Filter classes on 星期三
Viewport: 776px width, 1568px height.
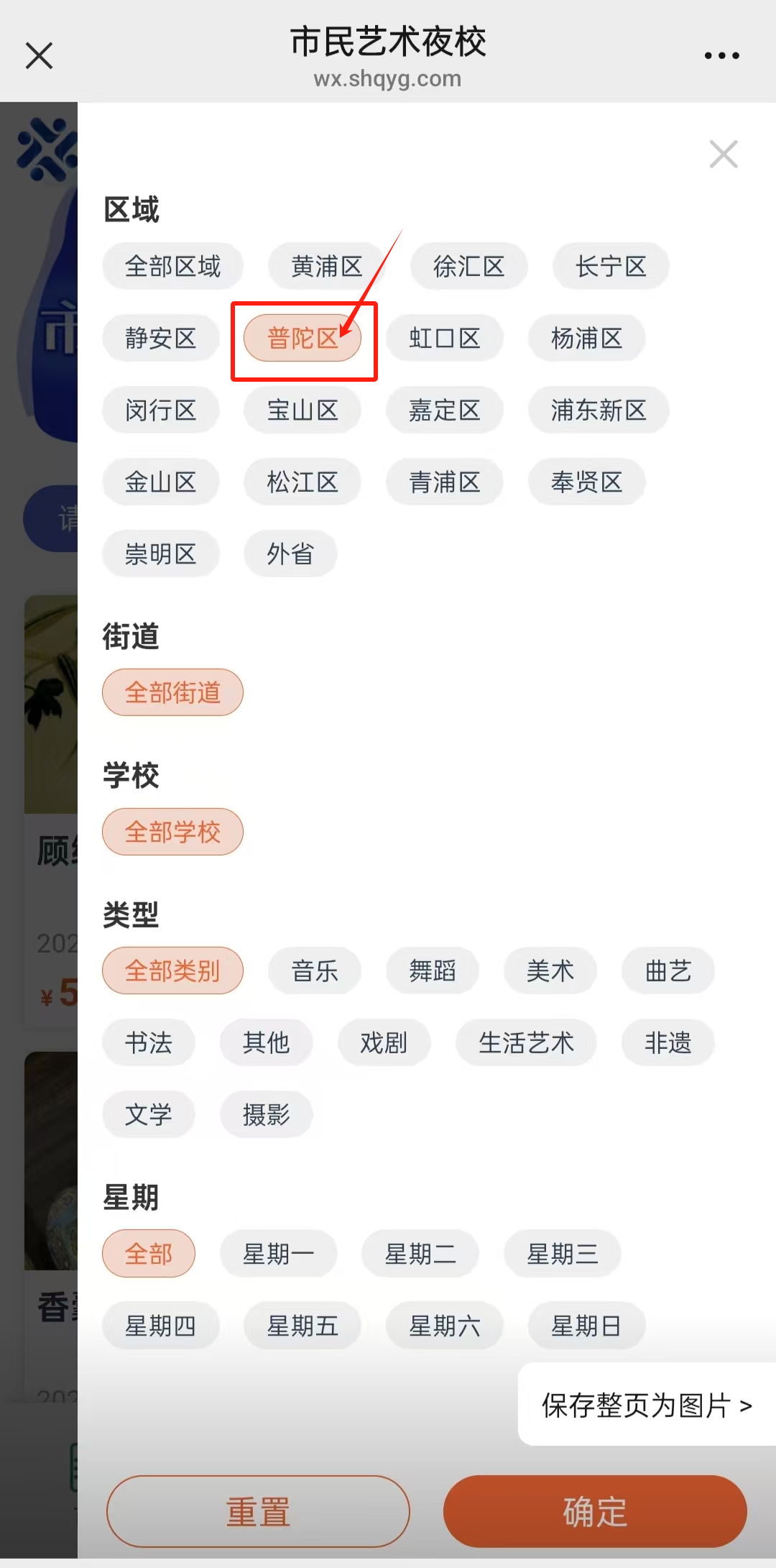pyautogui.click(x=562, y=1254)
